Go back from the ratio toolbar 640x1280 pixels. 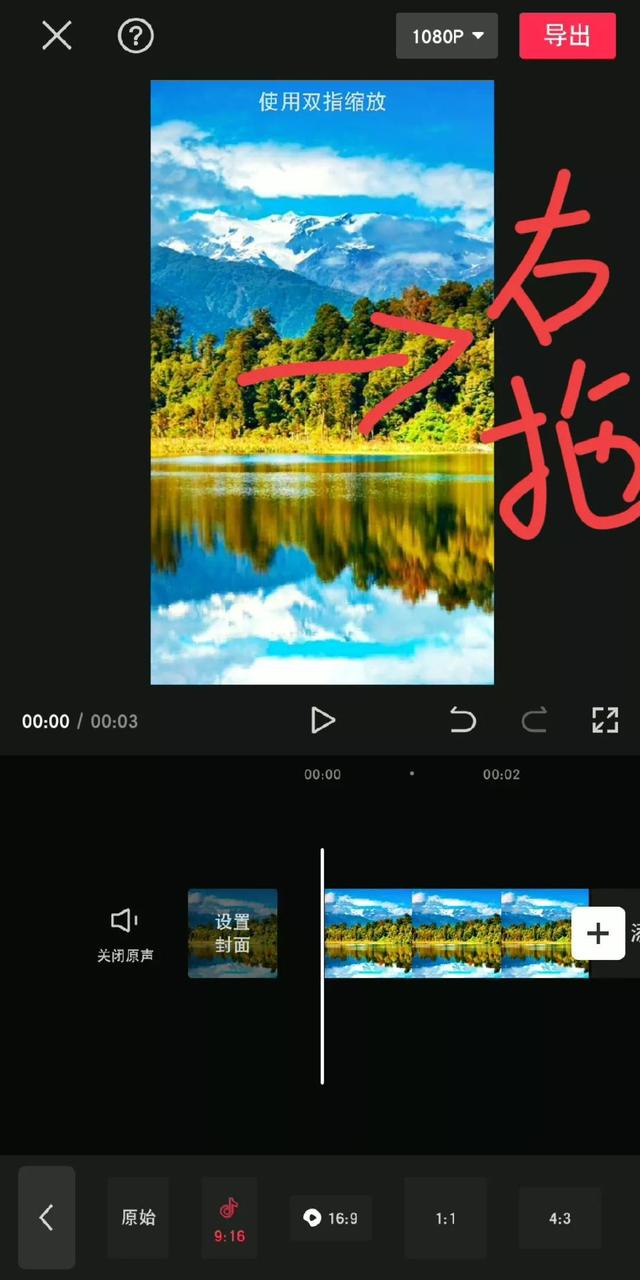coord(46,1217)
